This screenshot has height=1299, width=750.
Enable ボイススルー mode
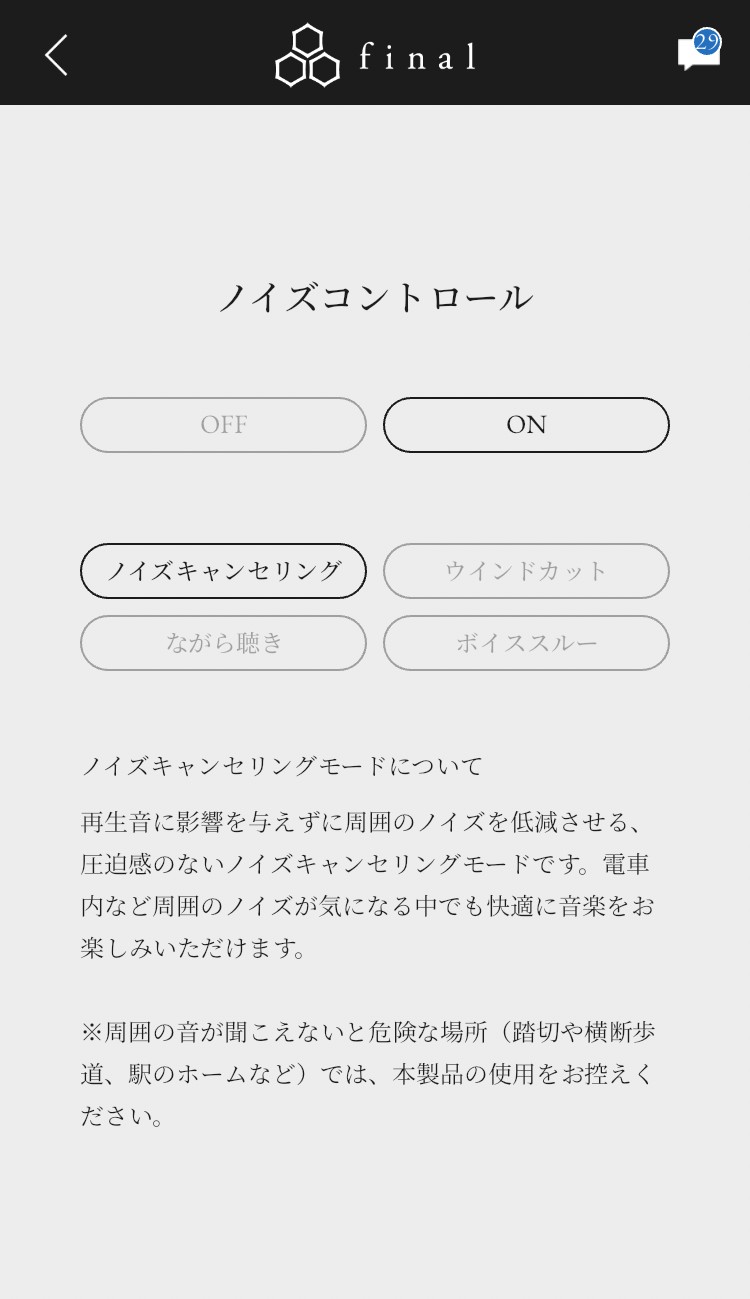pos(526,643)
